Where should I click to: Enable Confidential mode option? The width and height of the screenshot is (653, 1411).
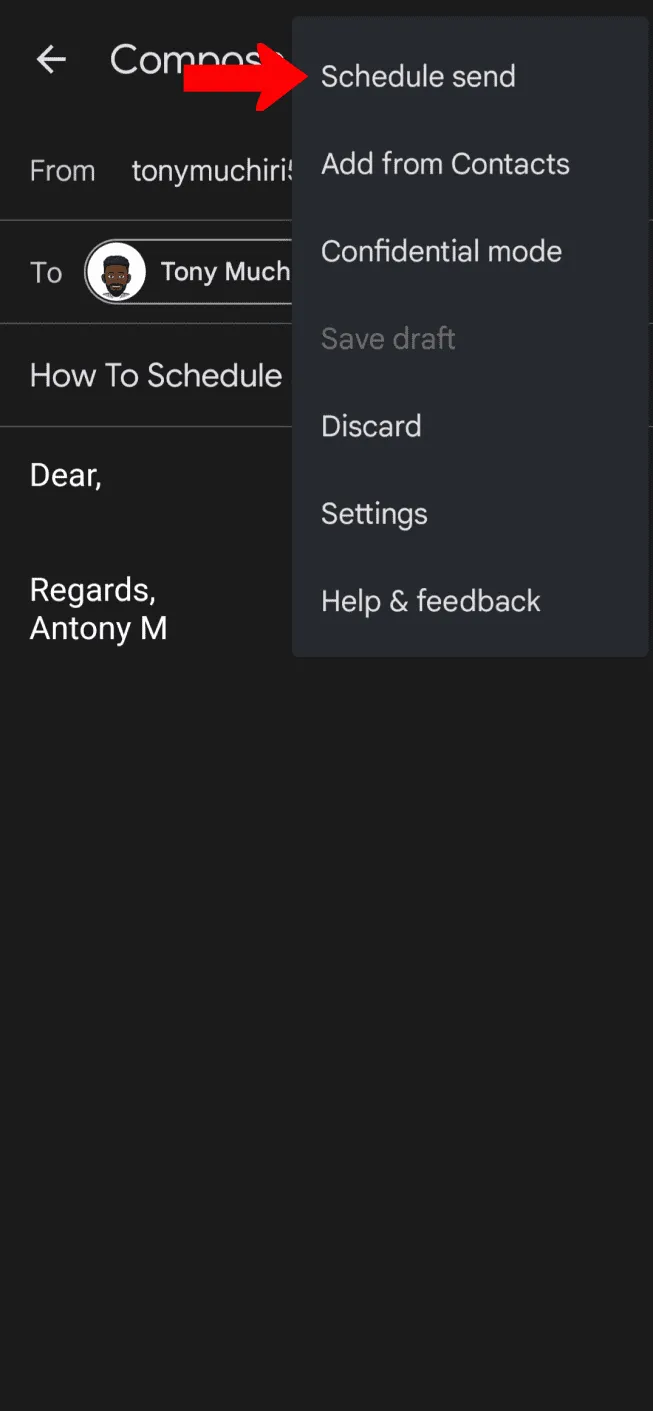tap(441, 251)
